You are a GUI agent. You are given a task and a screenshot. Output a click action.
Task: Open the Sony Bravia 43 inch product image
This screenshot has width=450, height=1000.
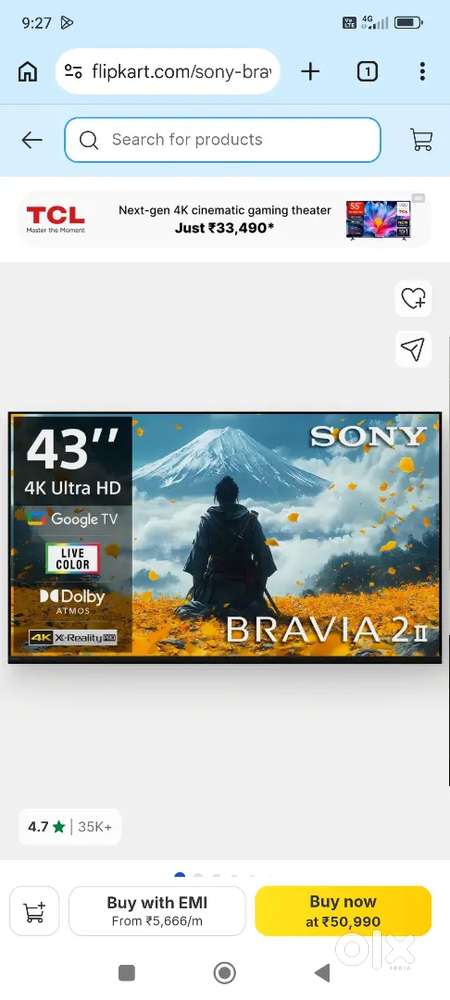click(225, 538)
